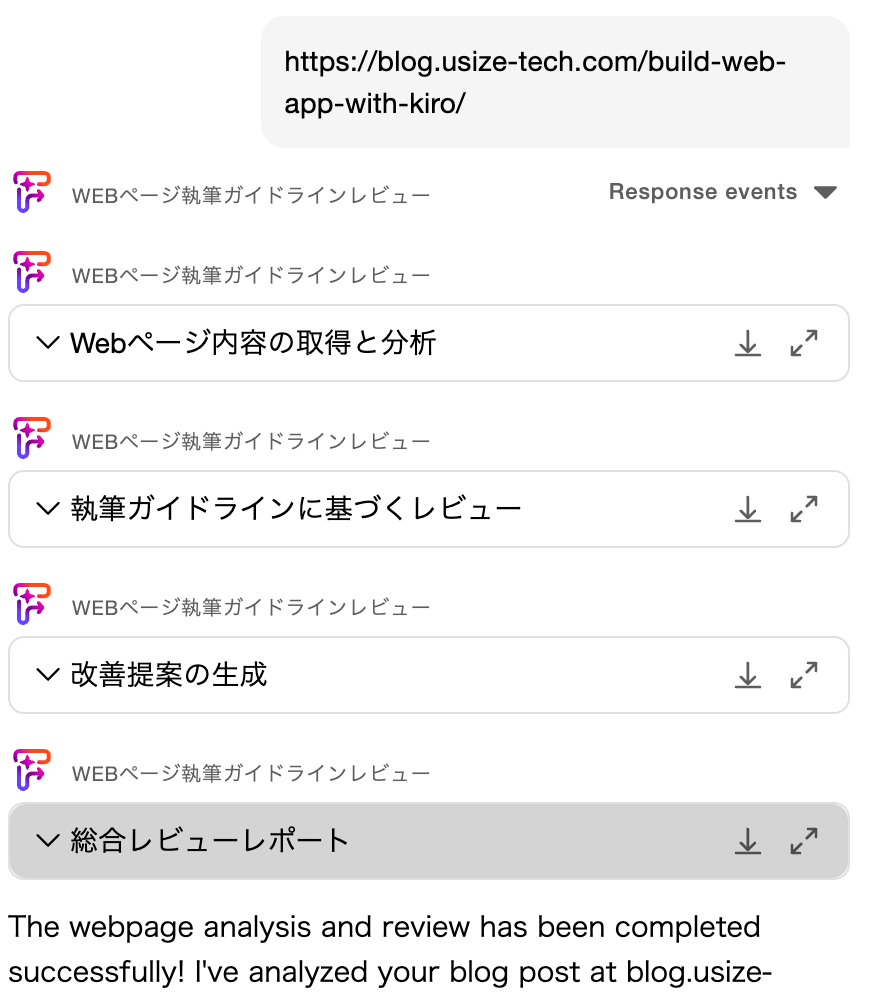The height and width of the screenshot is (1002, 874).
Task: Expand the 総合レビューレポート section
Action: tap(48, 841)
